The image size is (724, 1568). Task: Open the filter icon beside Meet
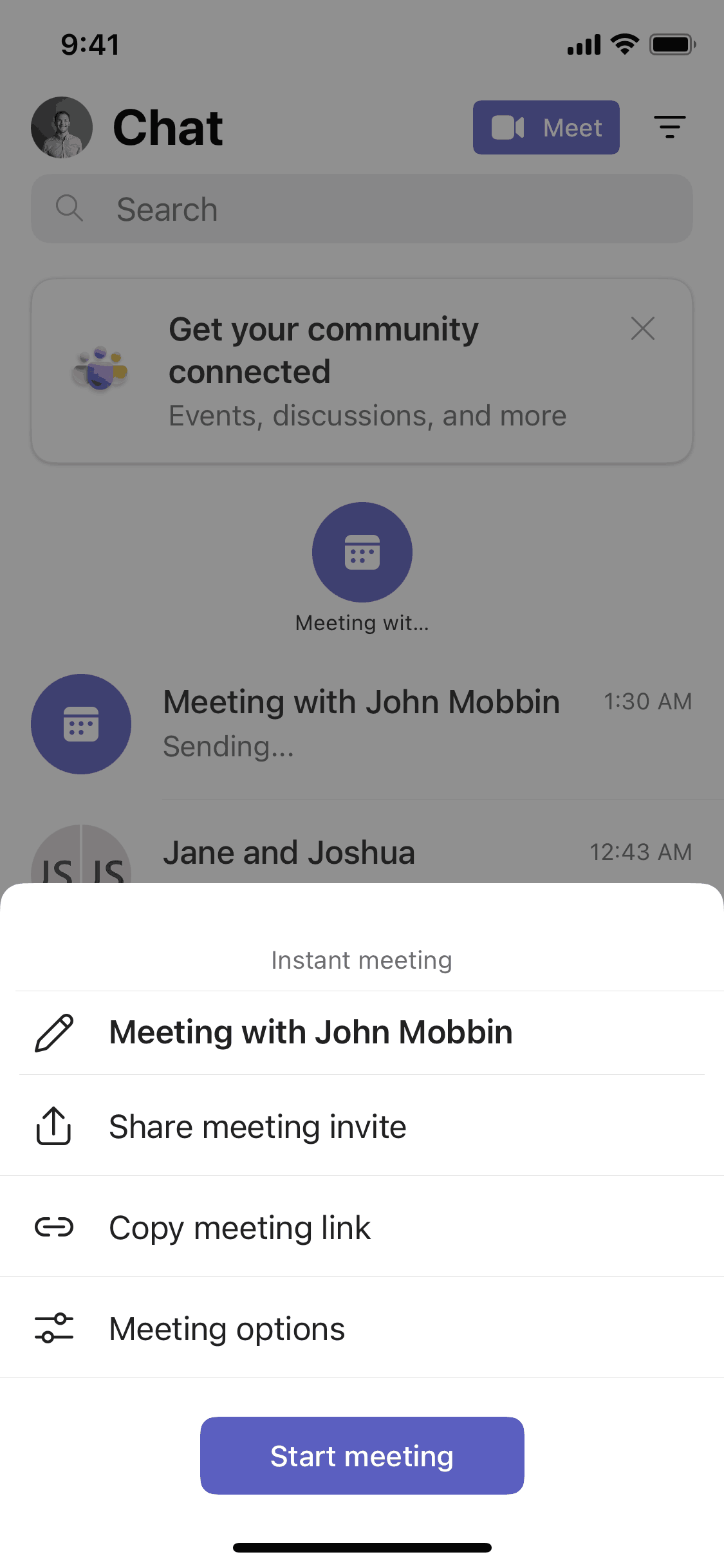pos(669,127)
